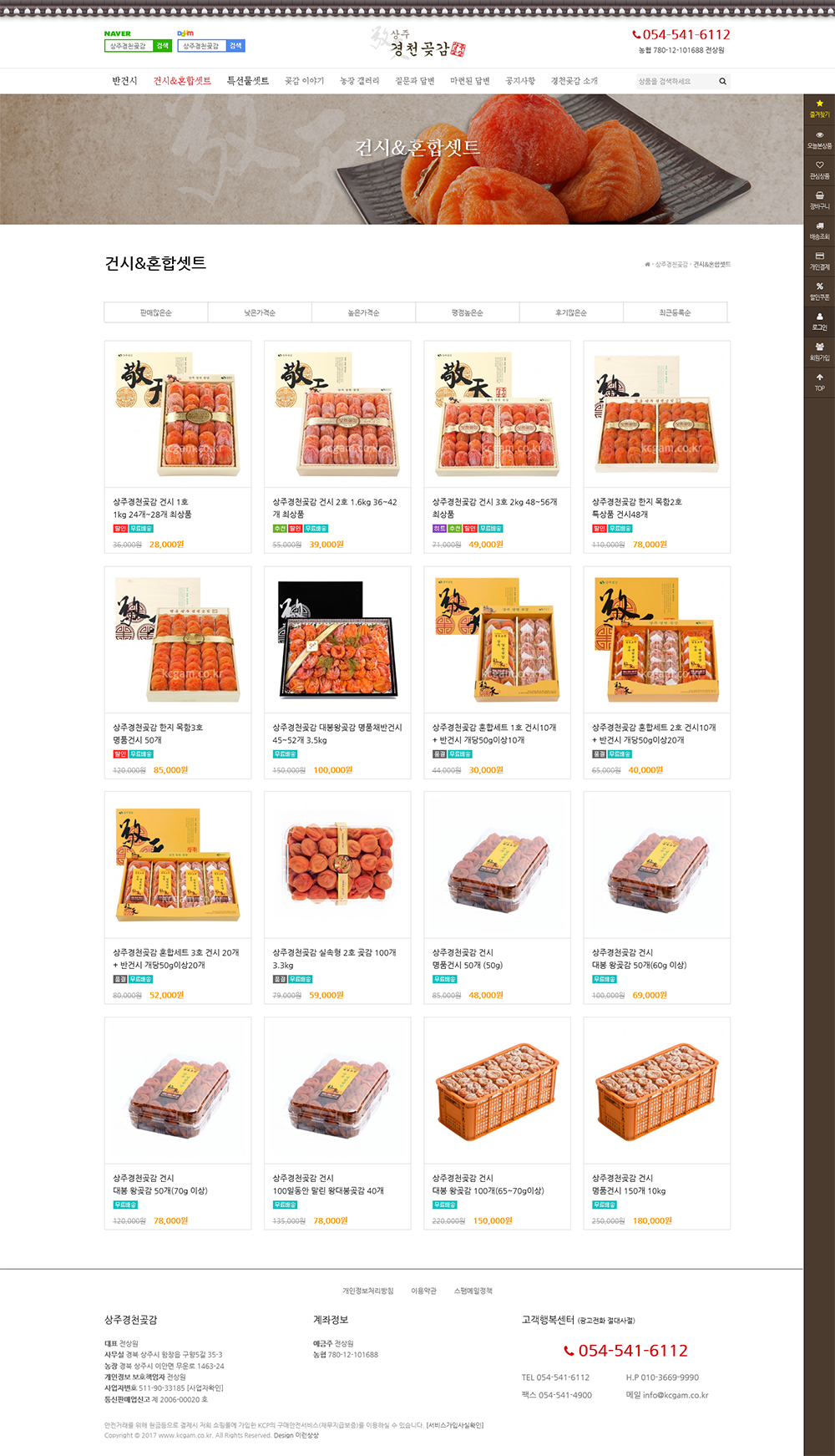Screen dimensions: 835x1456
Task: Click the green NAVER 검색 button
Action: click(163, 46)
